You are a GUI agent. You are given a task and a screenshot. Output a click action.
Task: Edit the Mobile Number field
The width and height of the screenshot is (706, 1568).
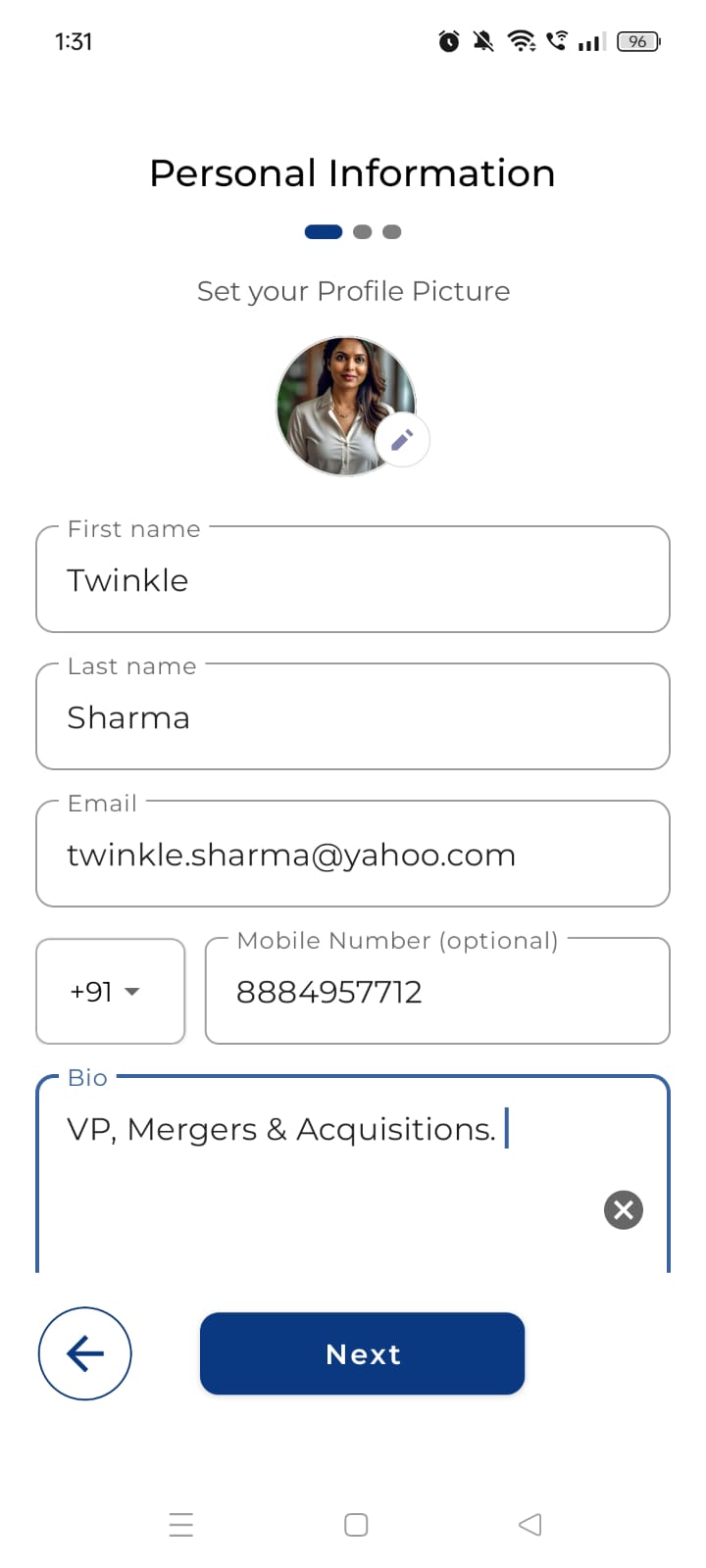point(437,992)
